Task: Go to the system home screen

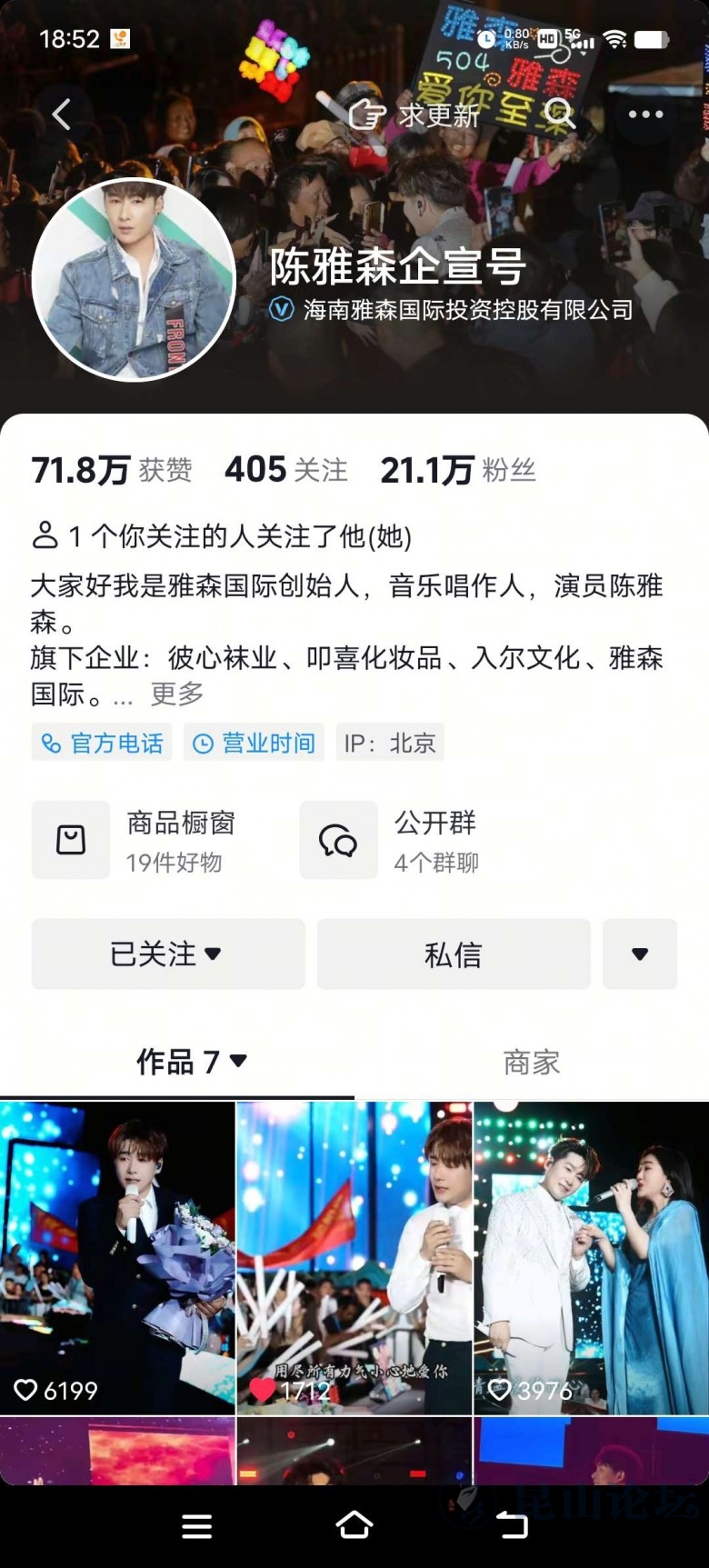Action: 354,1526
